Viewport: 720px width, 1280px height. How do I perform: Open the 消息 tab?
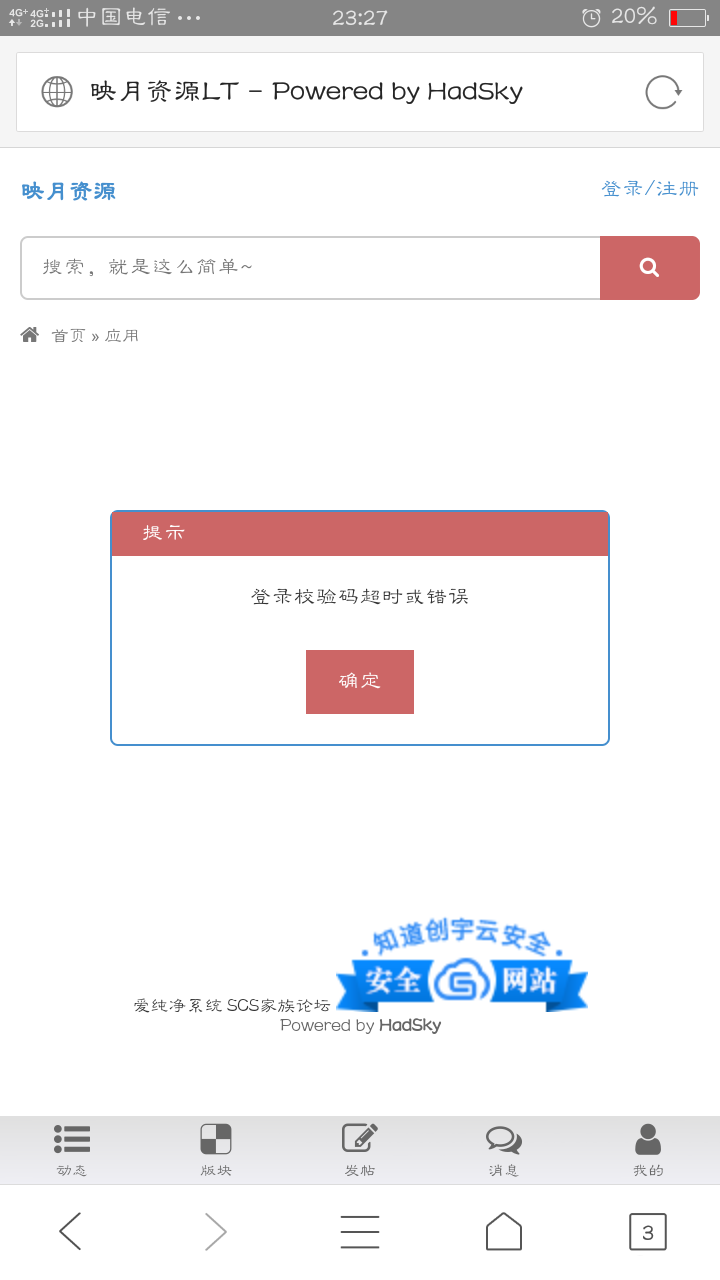coord(504,1150)
